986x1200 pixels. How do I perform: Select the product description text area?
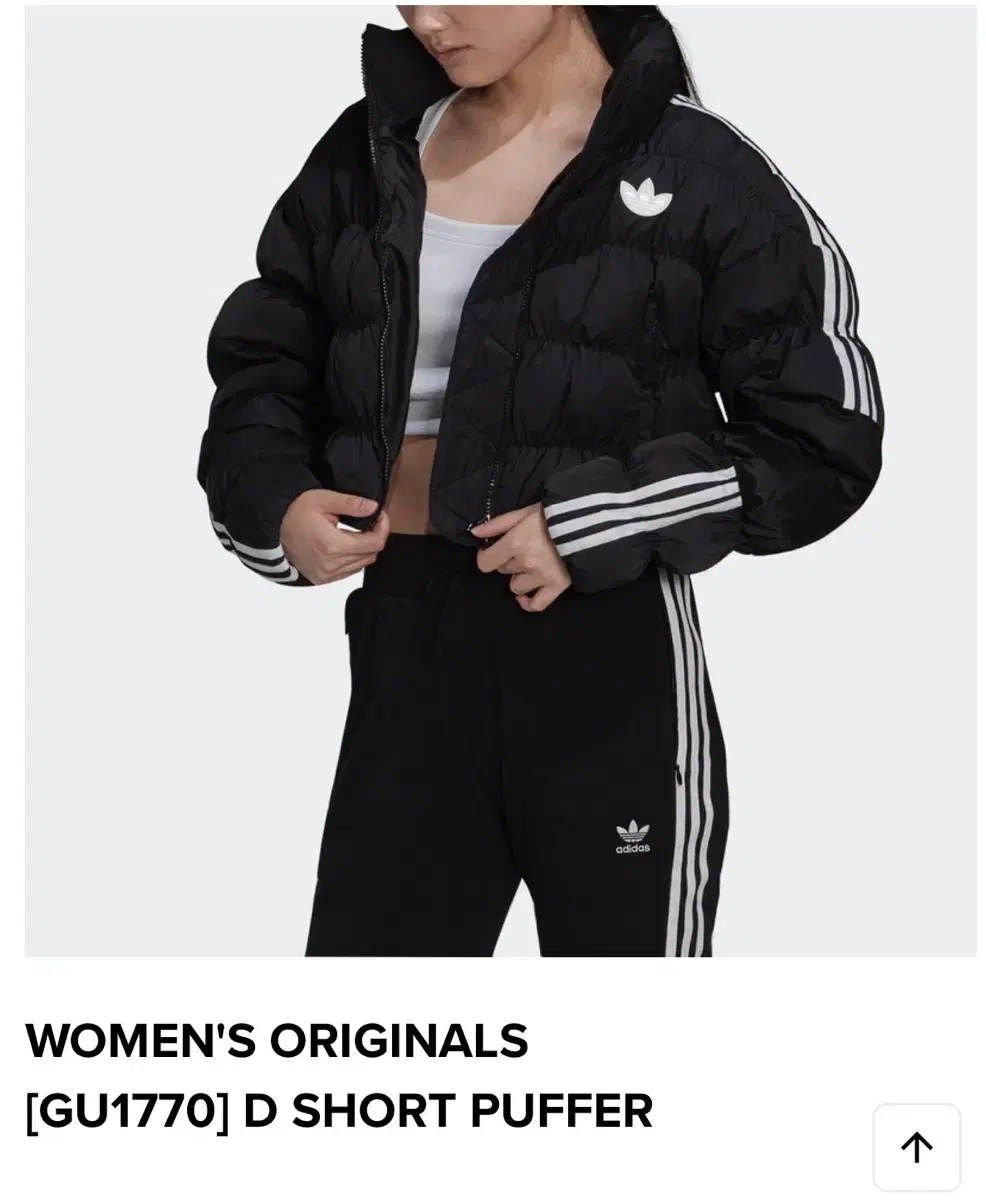[340, 1075]
